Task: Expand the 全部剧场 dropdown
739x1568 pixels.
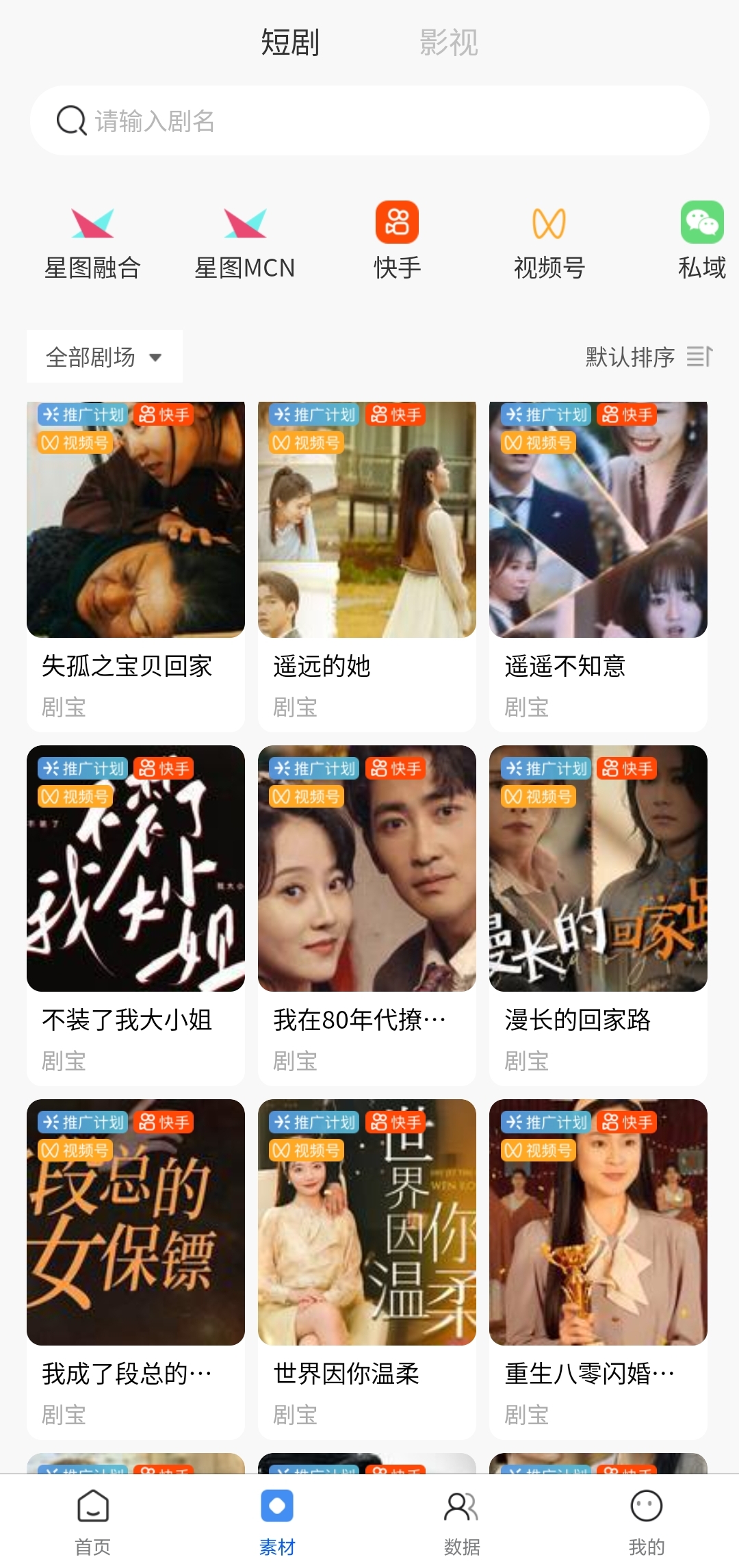Action: [x=104, y=357]
